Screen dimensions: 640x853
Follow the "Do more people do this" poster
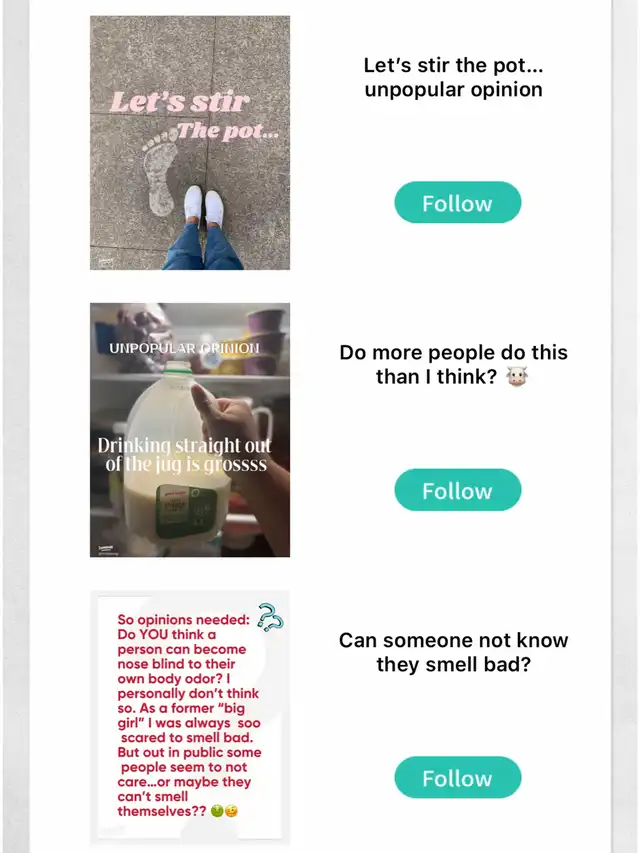click(458, 490)
